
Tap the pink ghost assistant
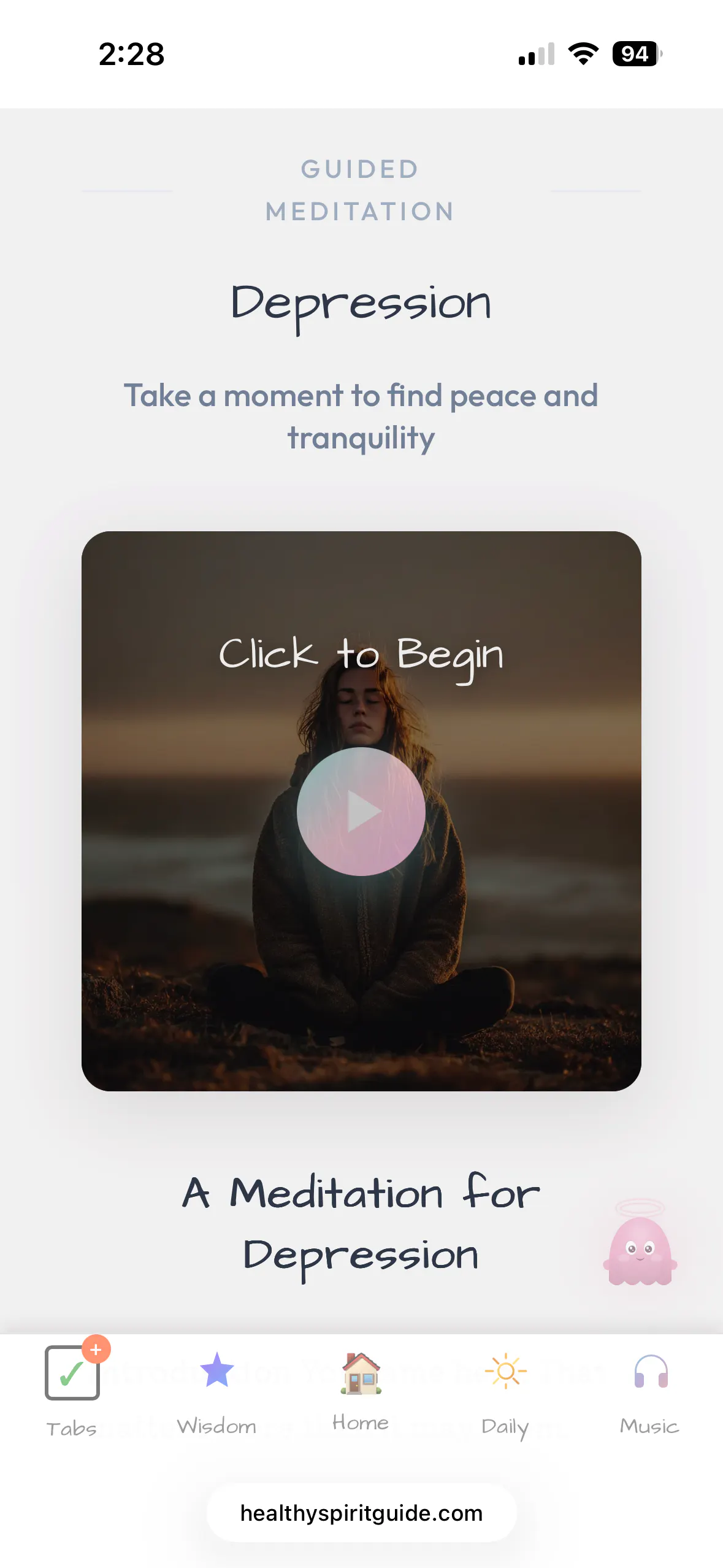(640, 1243)
